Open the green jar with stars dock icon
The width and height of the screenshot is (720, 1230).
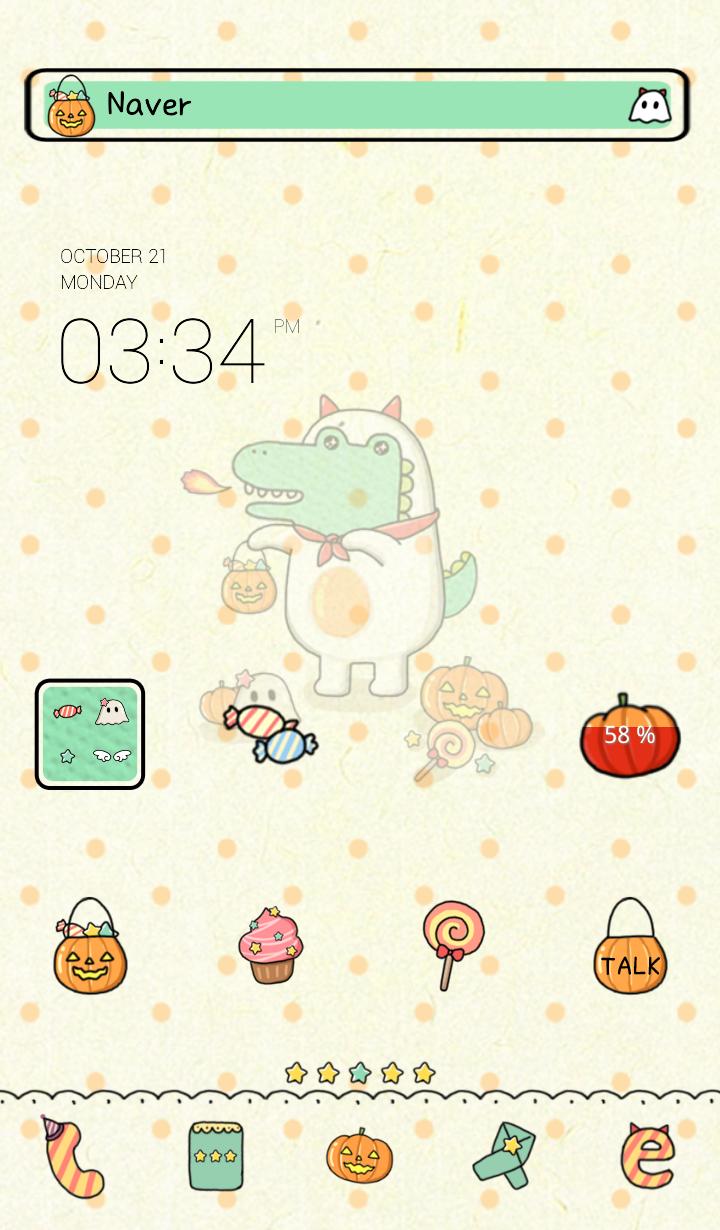217,1155
